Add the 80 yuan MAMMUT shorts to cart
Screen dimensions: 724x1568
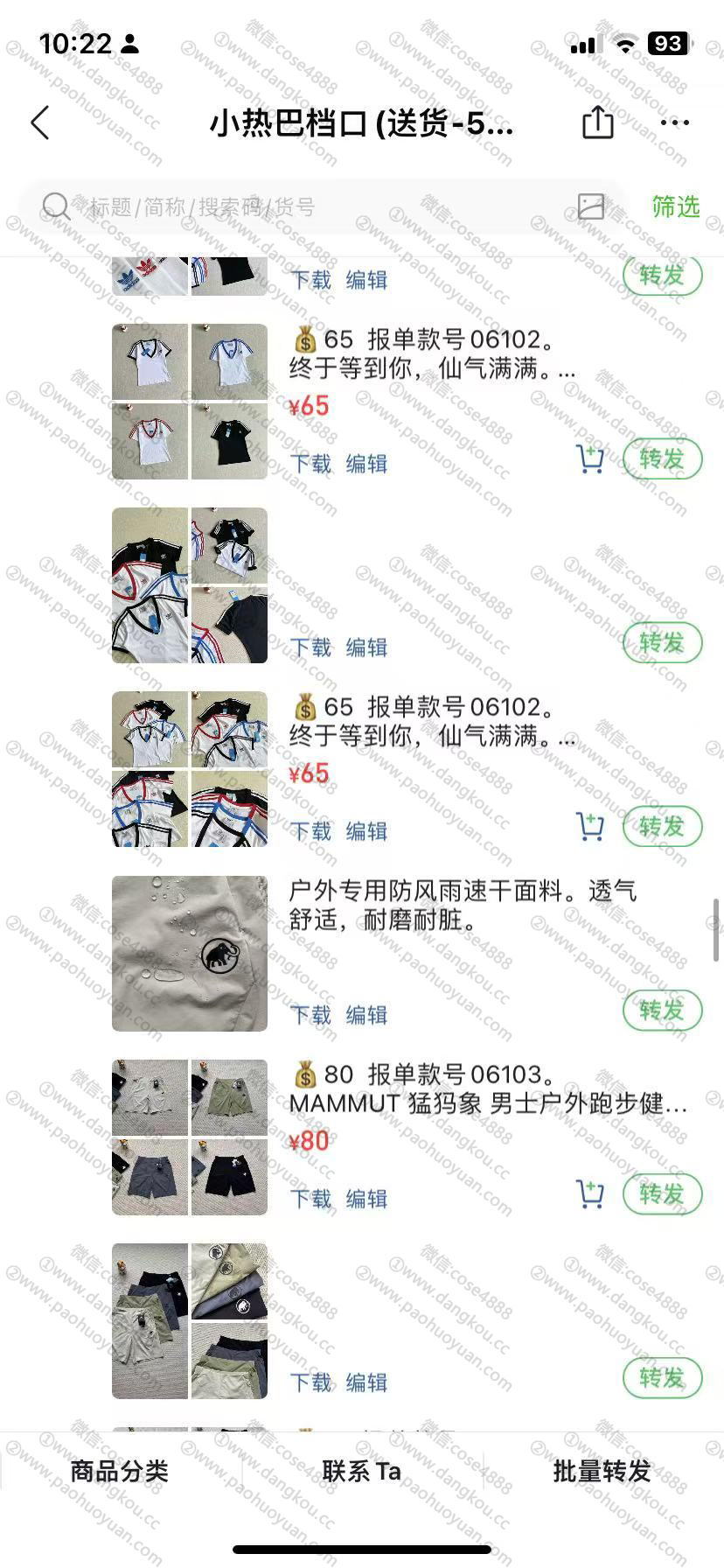coord(590,1193)
